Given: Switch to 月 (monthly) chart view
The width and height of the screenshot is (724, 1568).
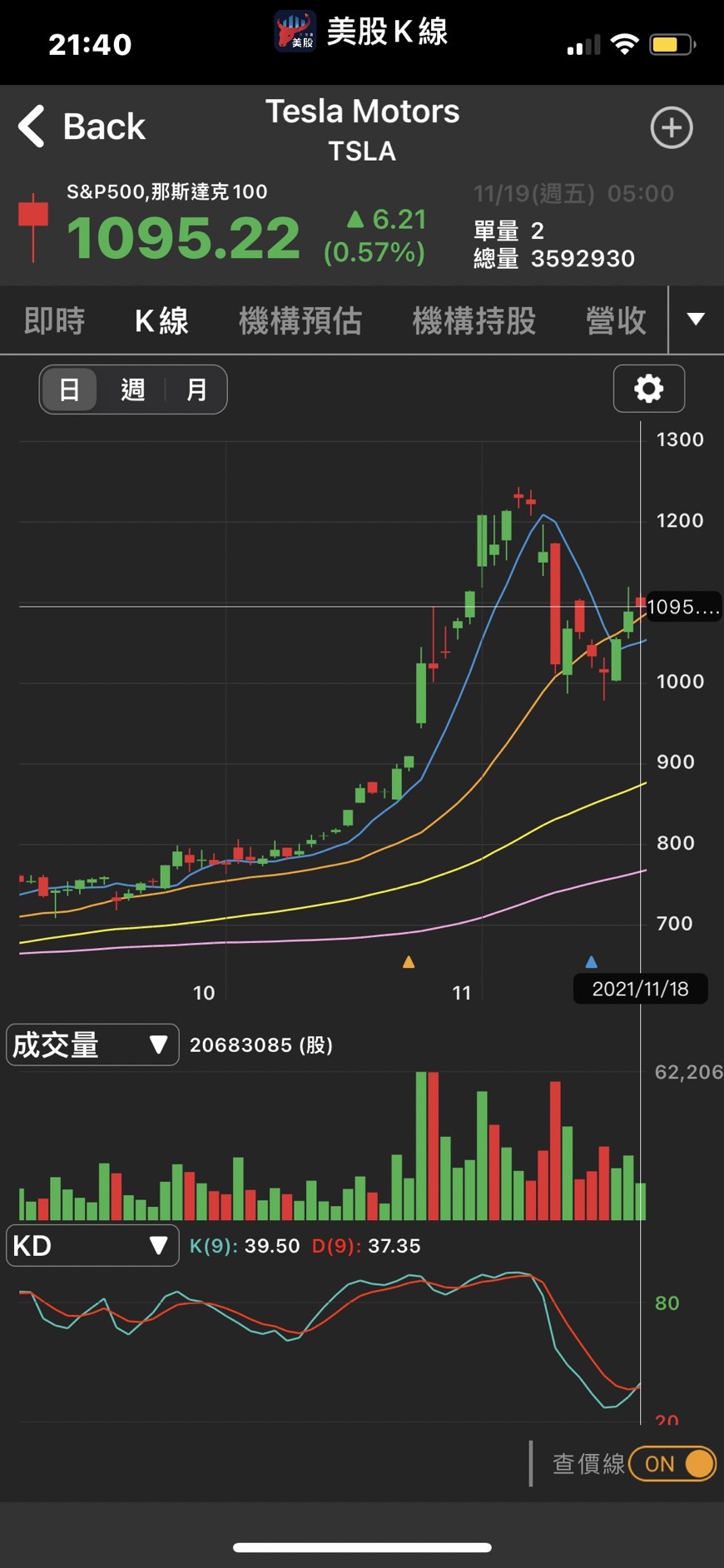Looking at the screenshot, I should click(196, 390).
